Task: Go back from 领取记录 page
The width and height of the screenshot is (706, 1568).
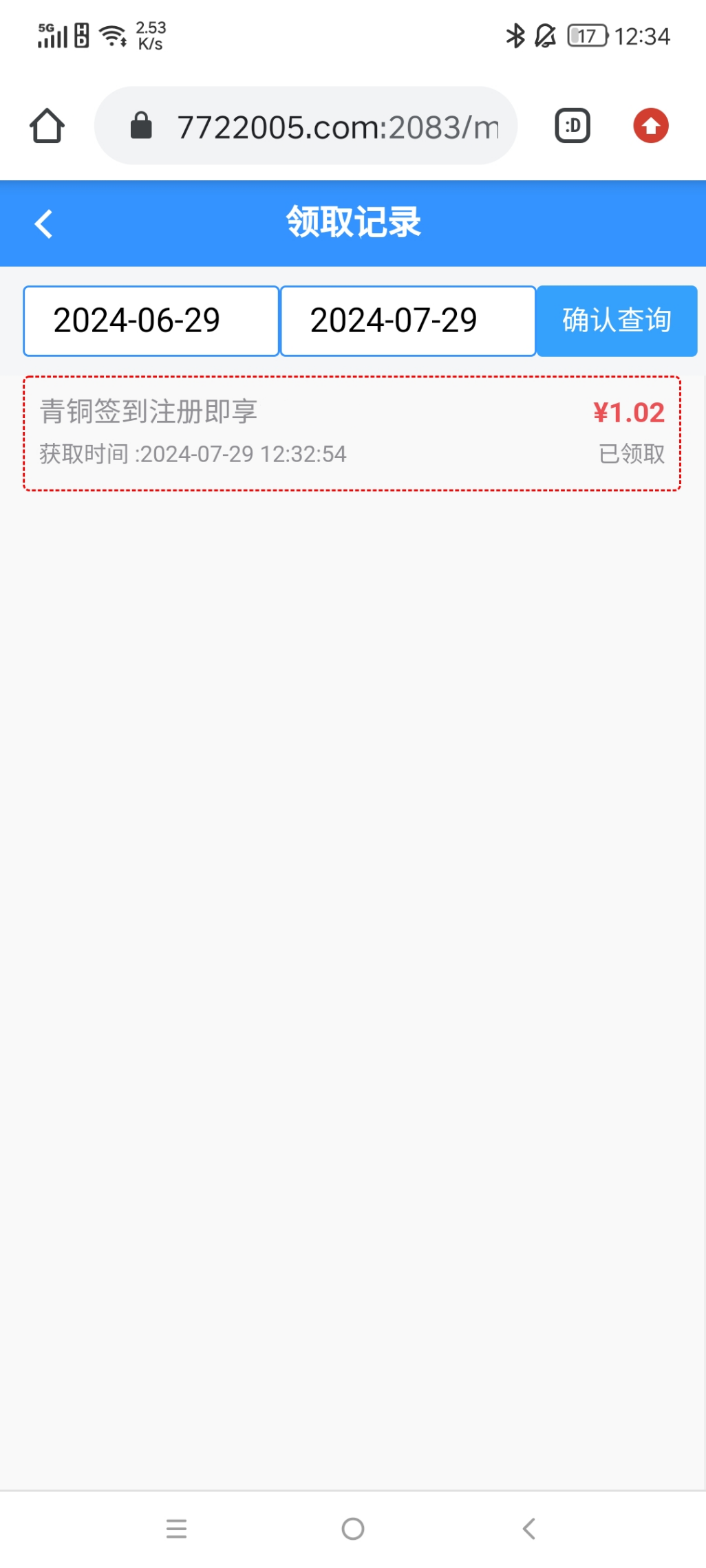Action: point(43,224)
